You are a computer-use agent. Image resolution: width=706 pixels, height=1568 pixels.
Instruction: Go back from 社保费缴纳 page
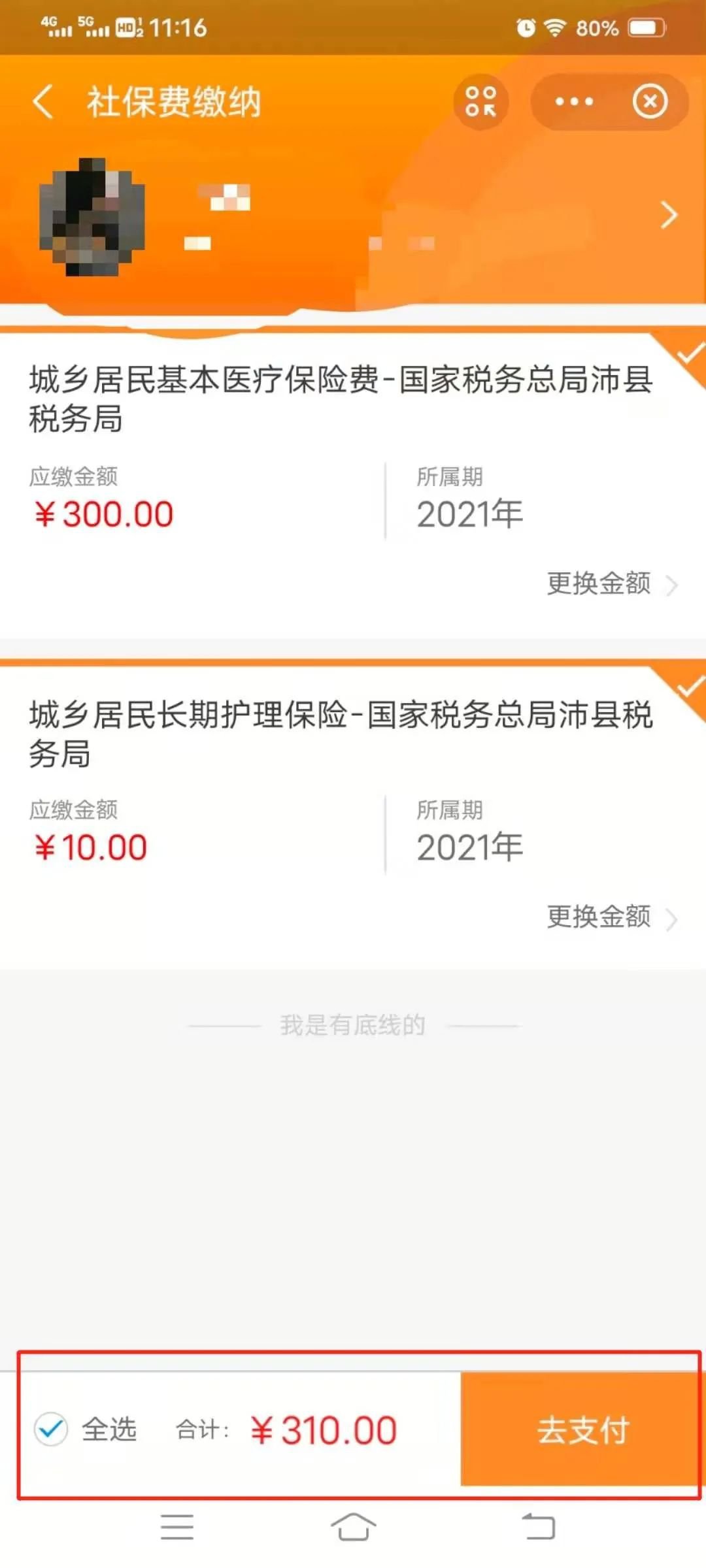[x=43, y=103]
